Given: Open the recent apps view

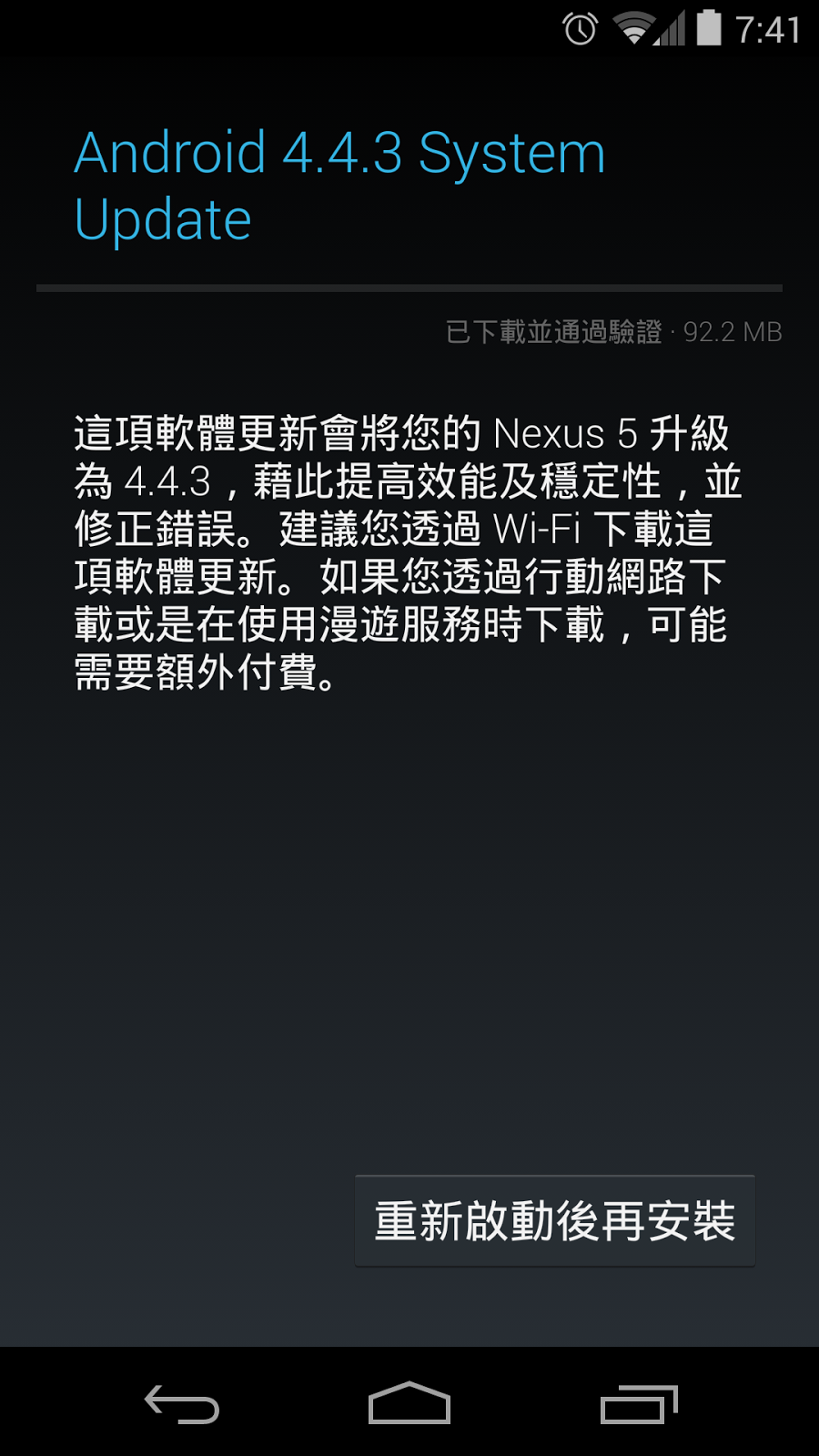Looking at the screenshot, I should (x=639, y=1403).
